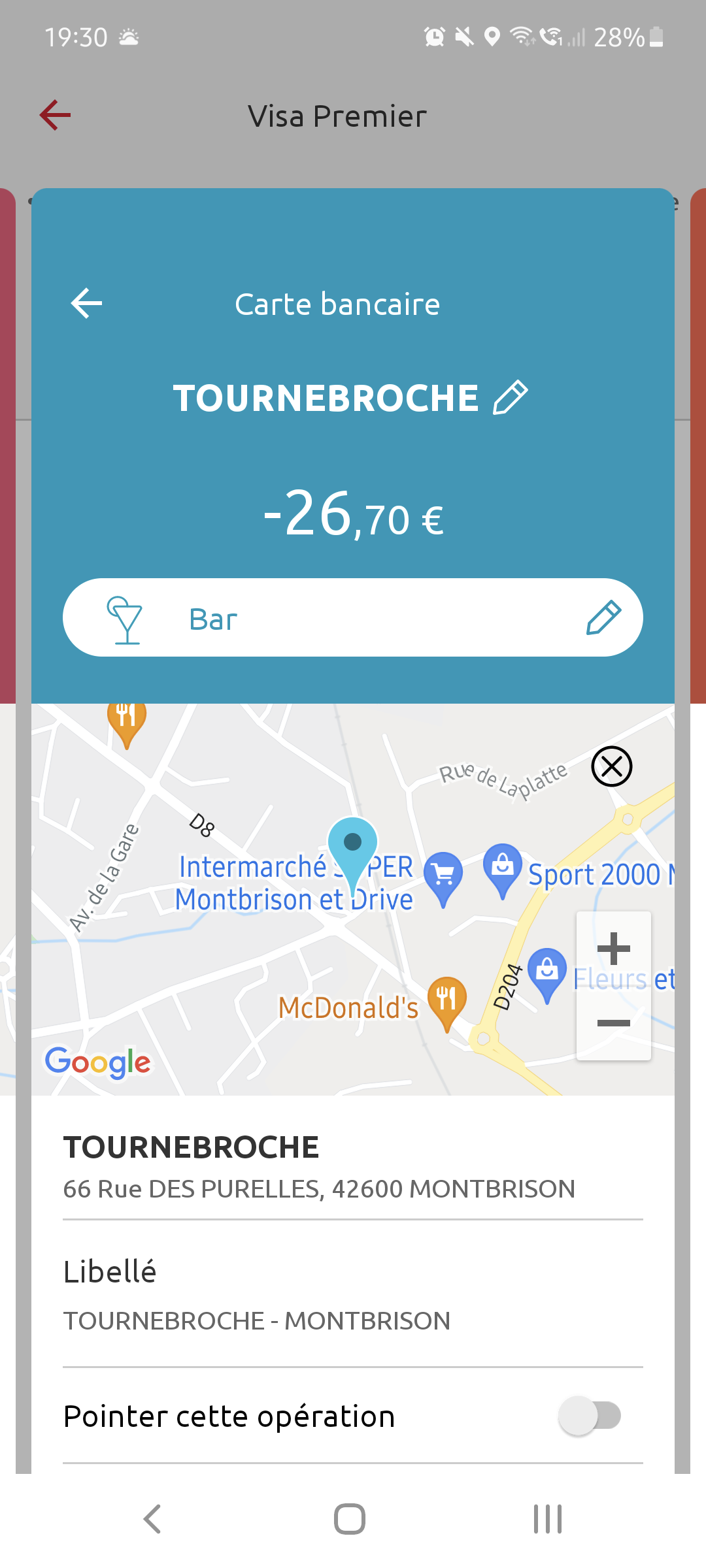Change the Bar category
Image resolution: width=706 pixels, height=1568 pixels.
(603, 618)
